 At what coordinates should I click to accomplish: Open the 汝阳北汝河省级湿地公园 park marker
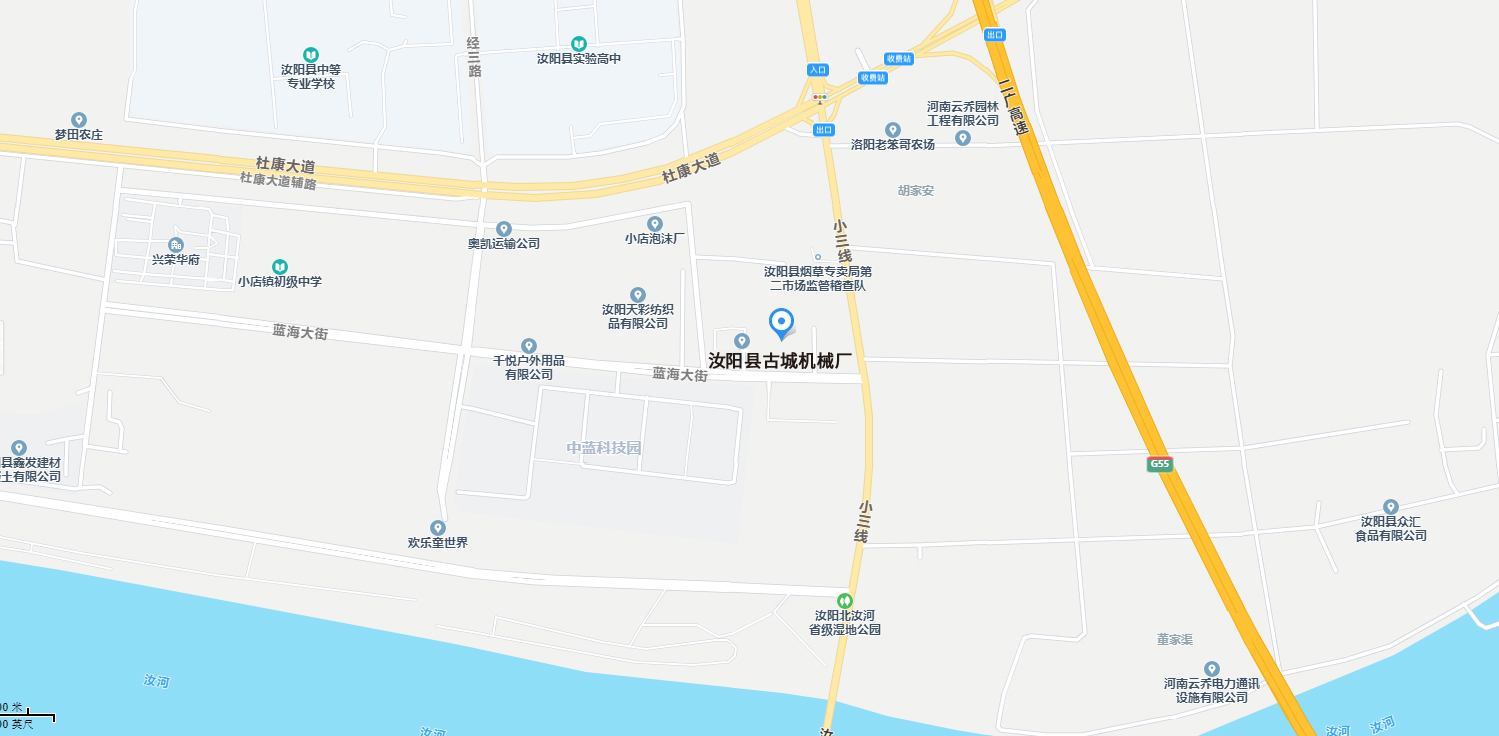click(x=845, y=601)
